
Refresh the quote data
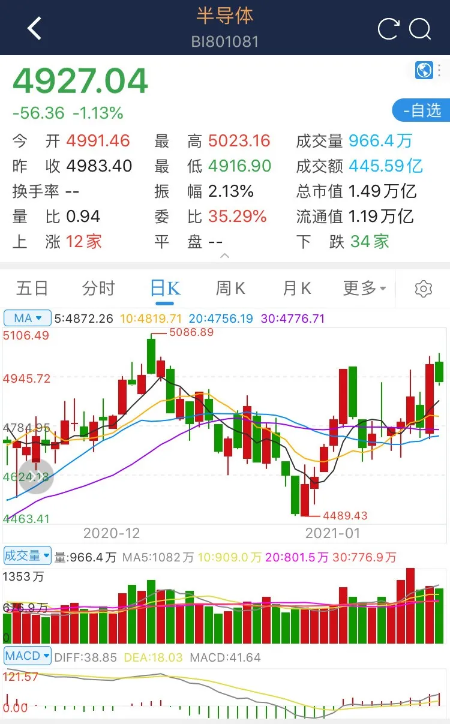388,29
